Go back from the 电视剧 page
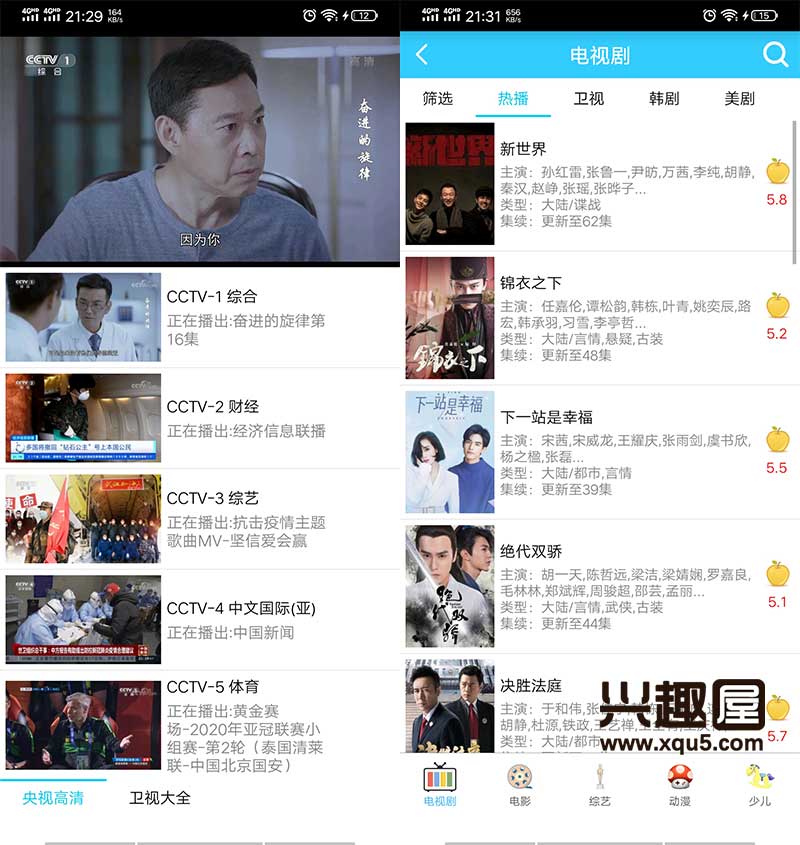This screenshot has height=845, width=800. [x=422, y=55]
